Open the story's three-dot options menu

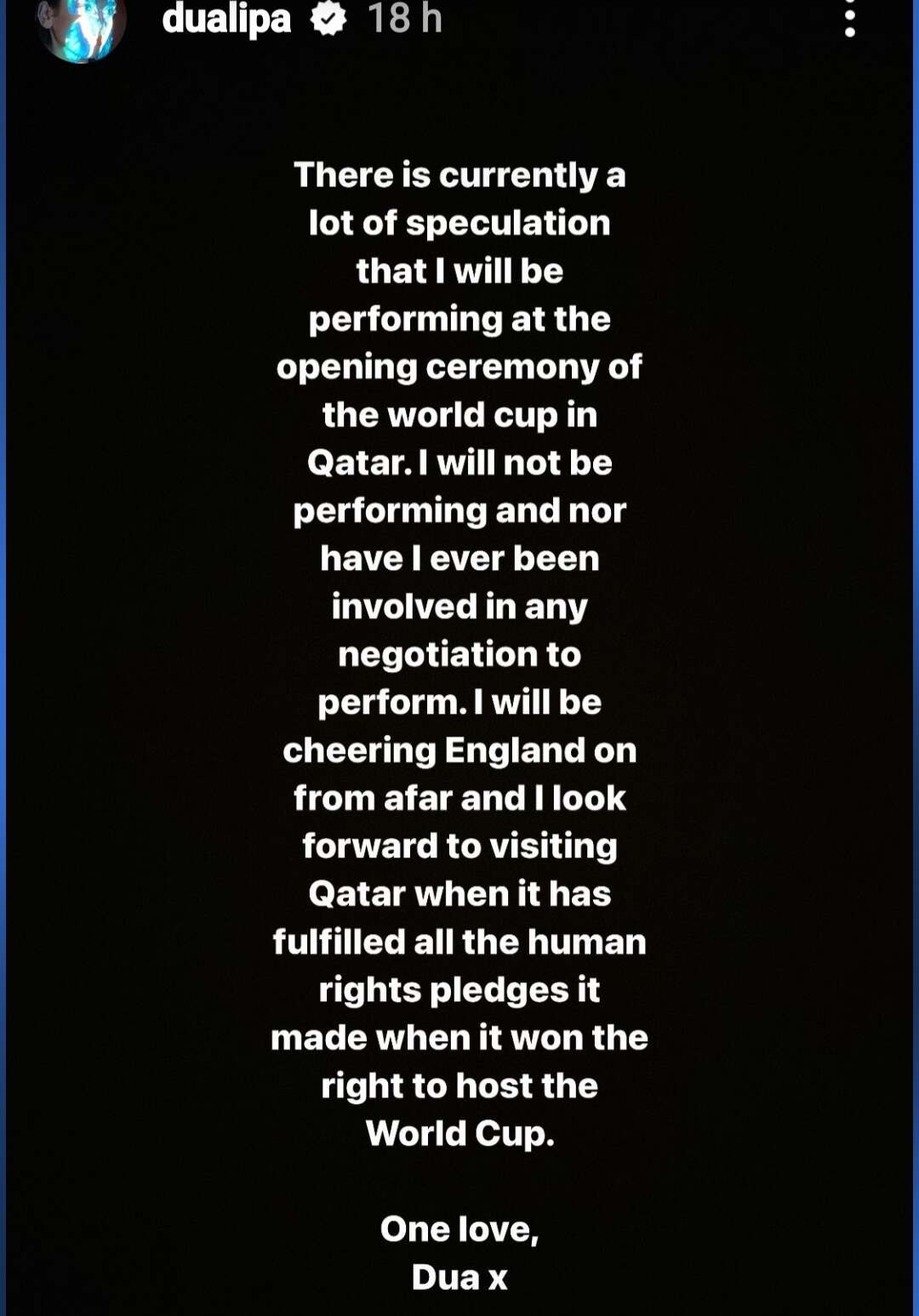849,18
